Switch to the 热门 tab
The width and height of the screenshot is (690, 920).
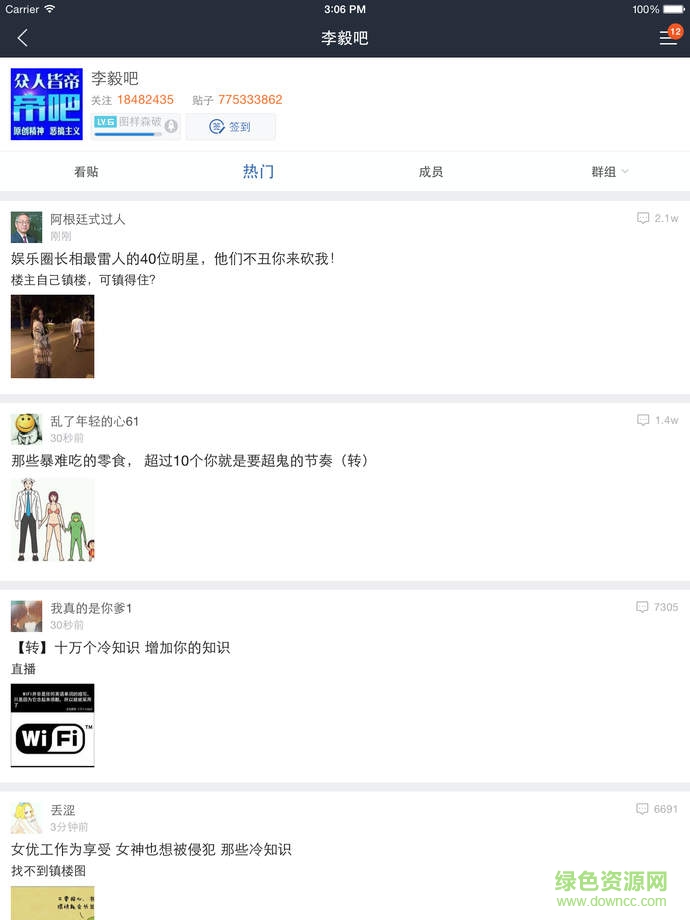(258, 172)
